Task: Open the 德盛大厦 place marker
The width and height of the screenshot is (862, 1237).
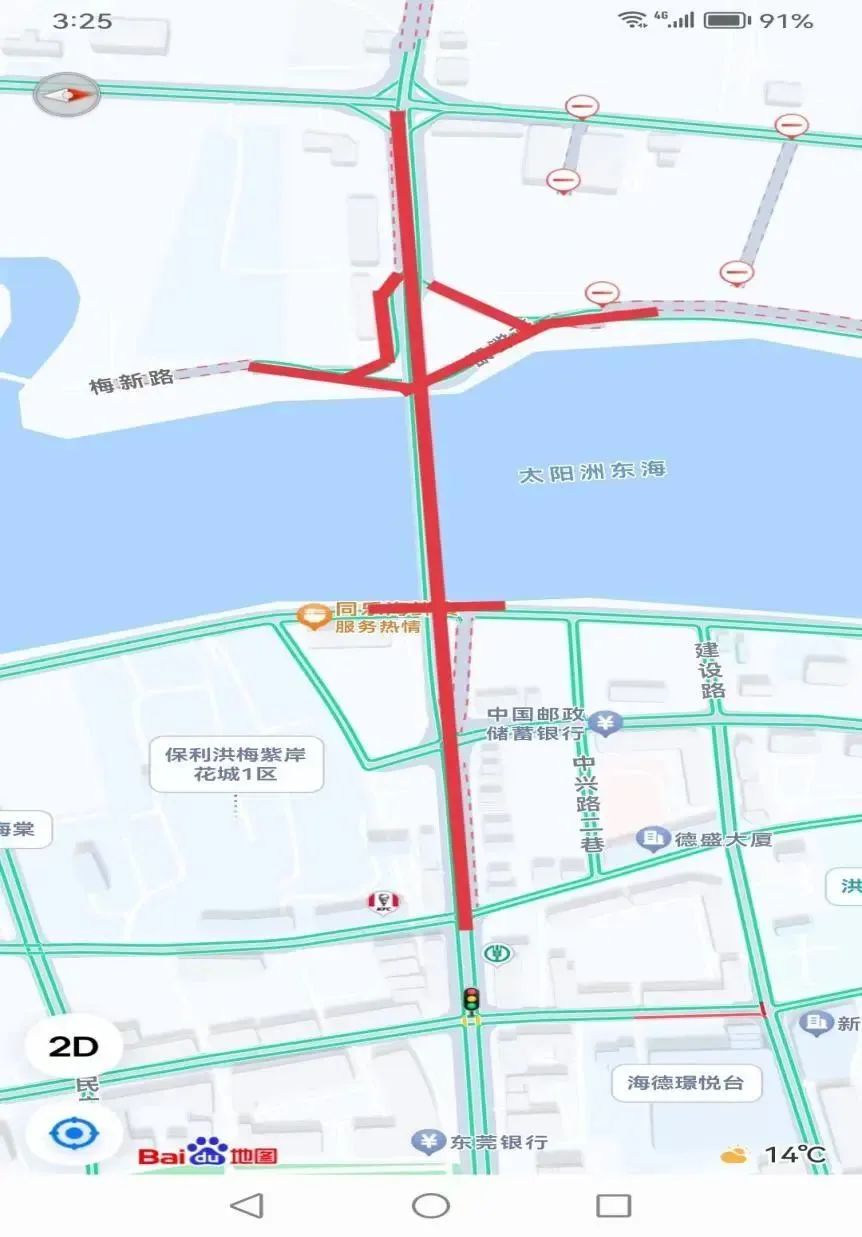Action: (x=653, y=838)
